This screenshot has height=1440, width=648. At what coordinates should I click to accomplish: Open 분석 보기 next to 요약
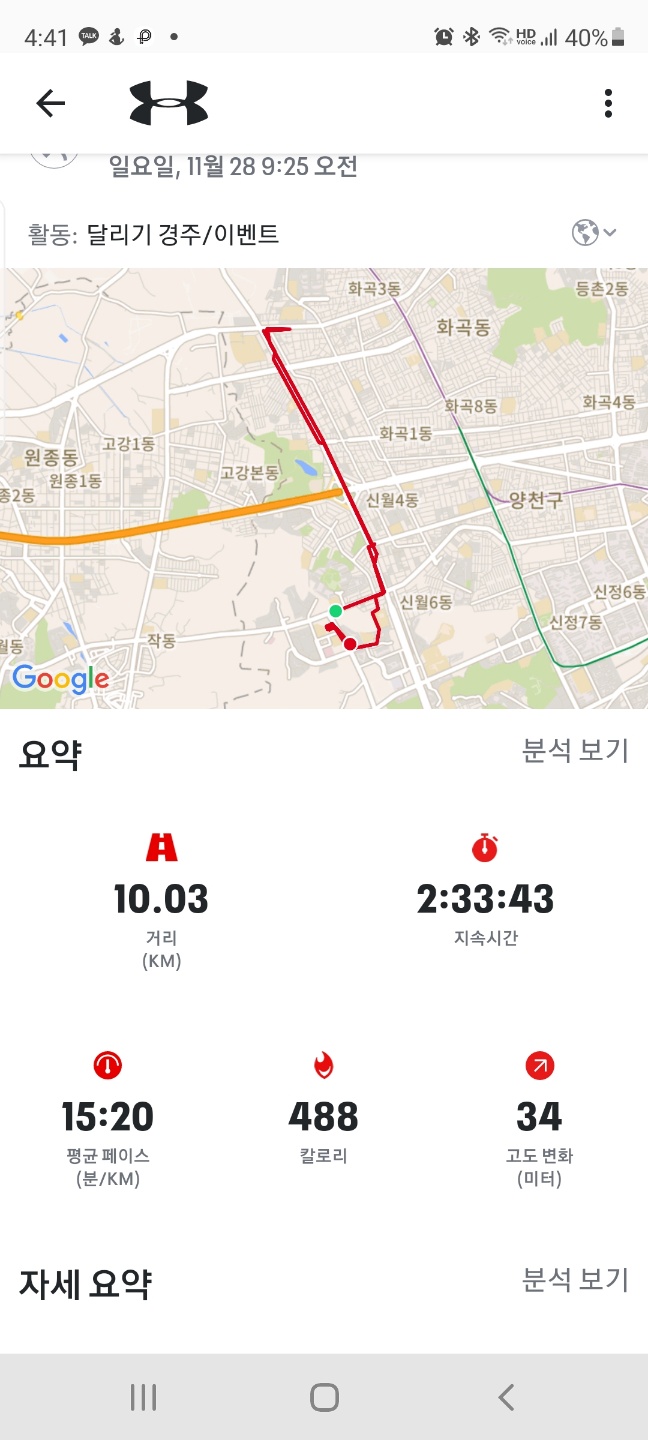coord(575,750)
